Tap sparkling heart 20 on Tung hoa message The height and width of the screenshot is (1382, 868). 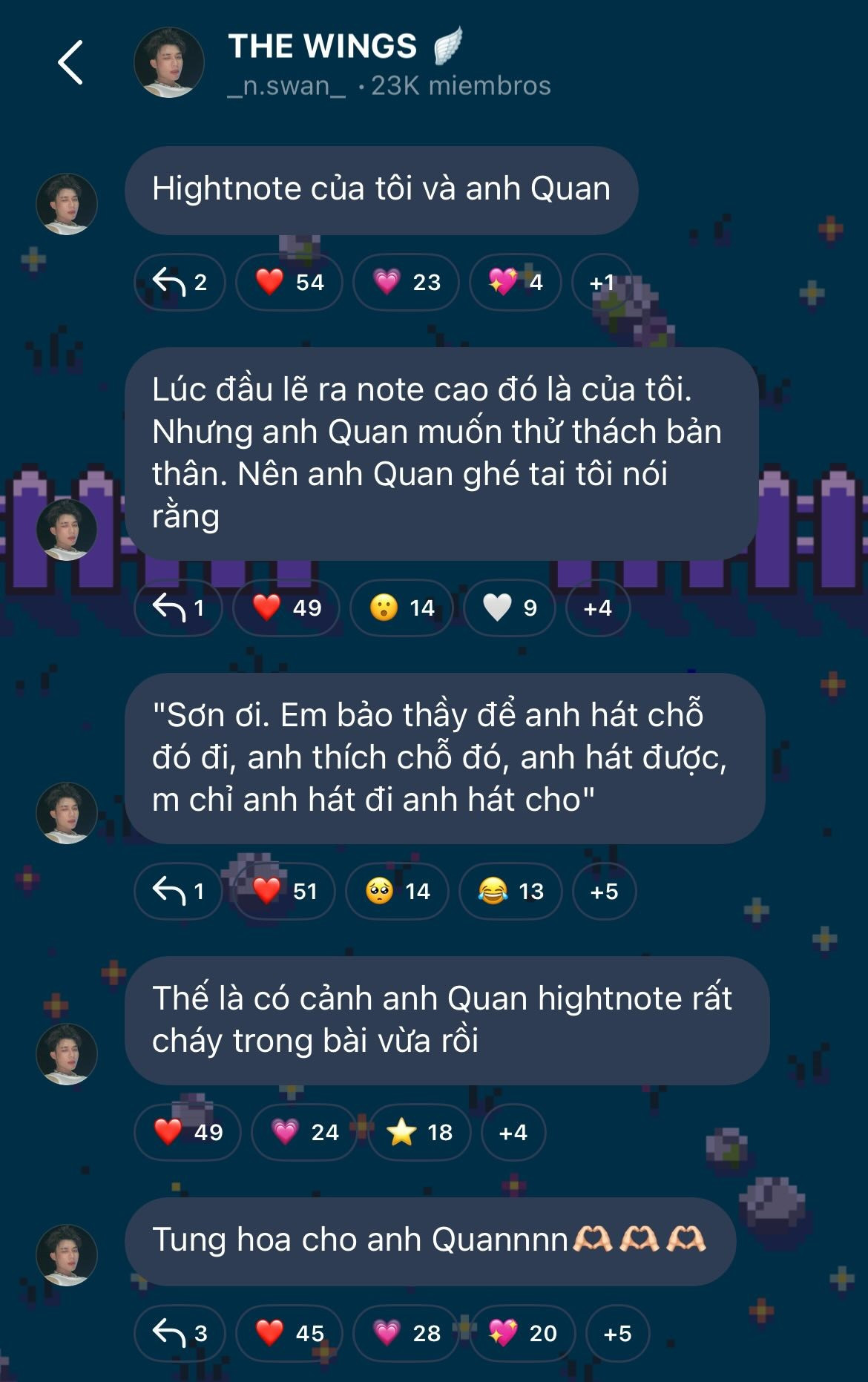click(x=522, y=1333)
